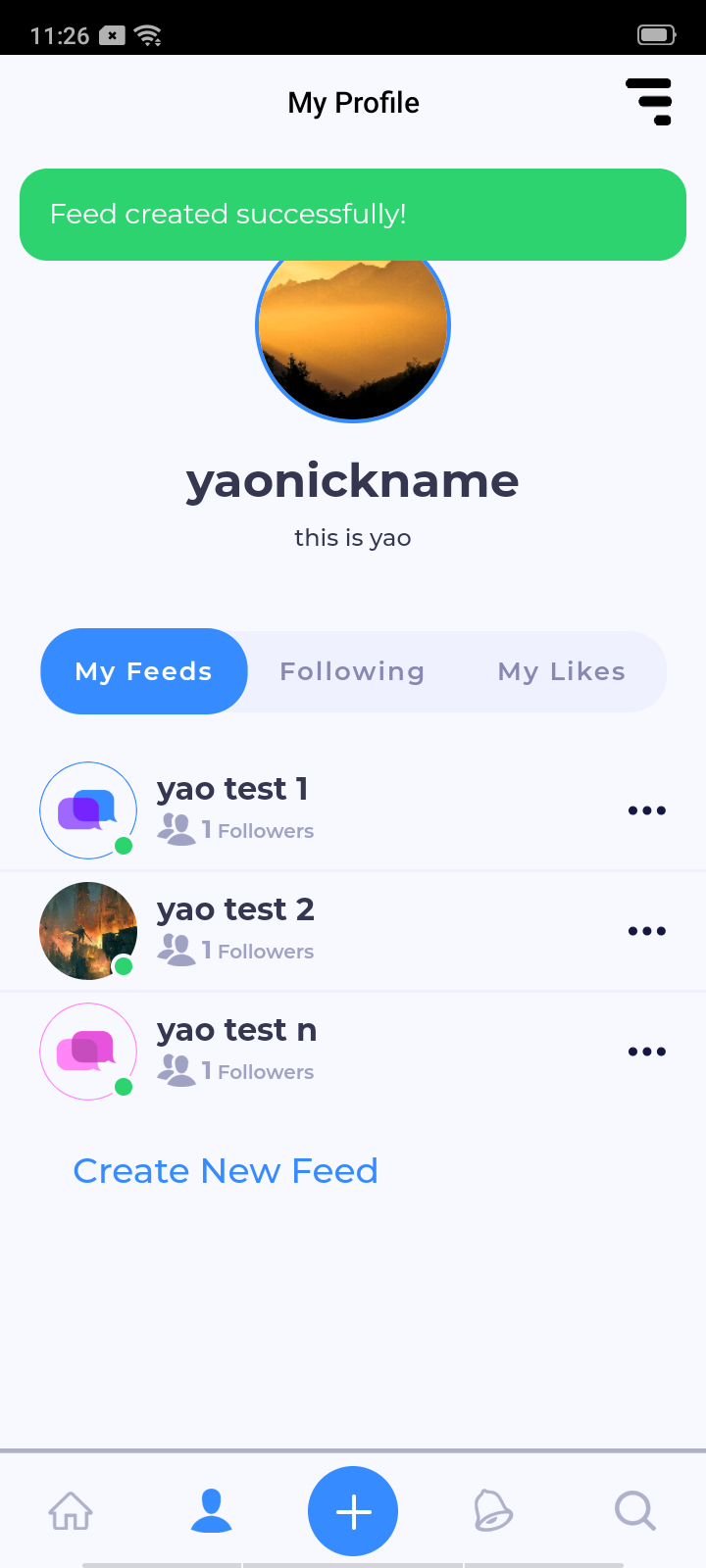
Task: Tap the plus button to add
Action: [353, 1511]
